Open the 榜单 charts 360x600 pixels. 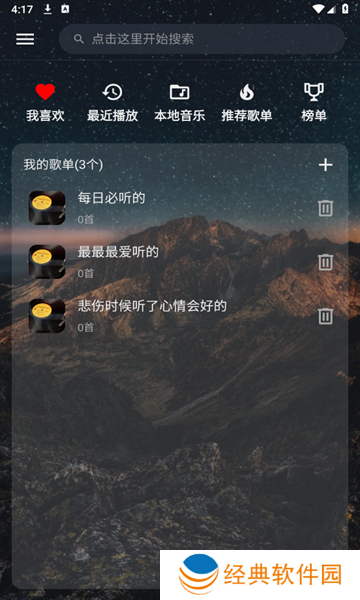[314, 103]
